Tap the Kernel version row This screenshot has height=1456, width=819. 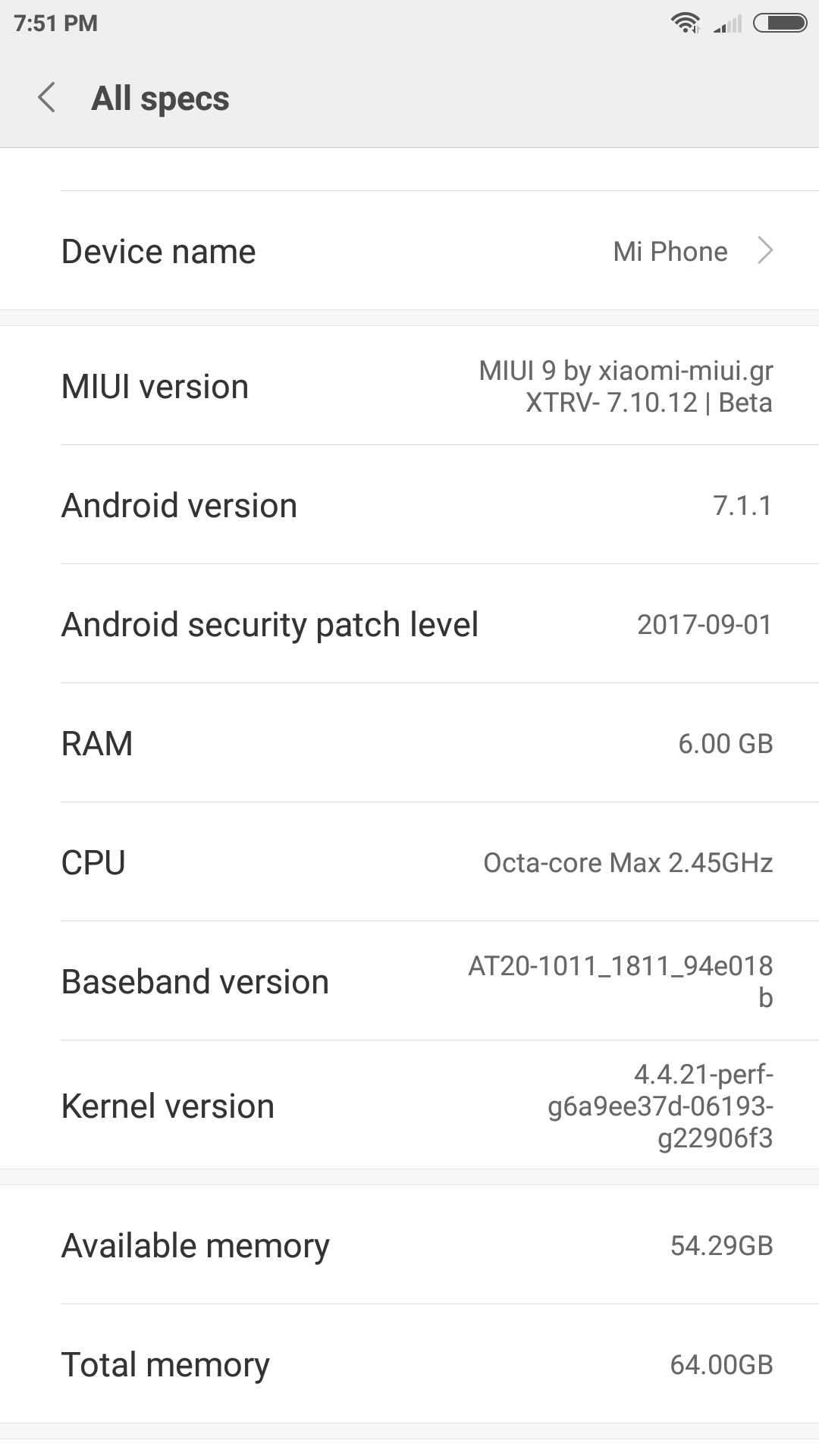click(409, 1106)
